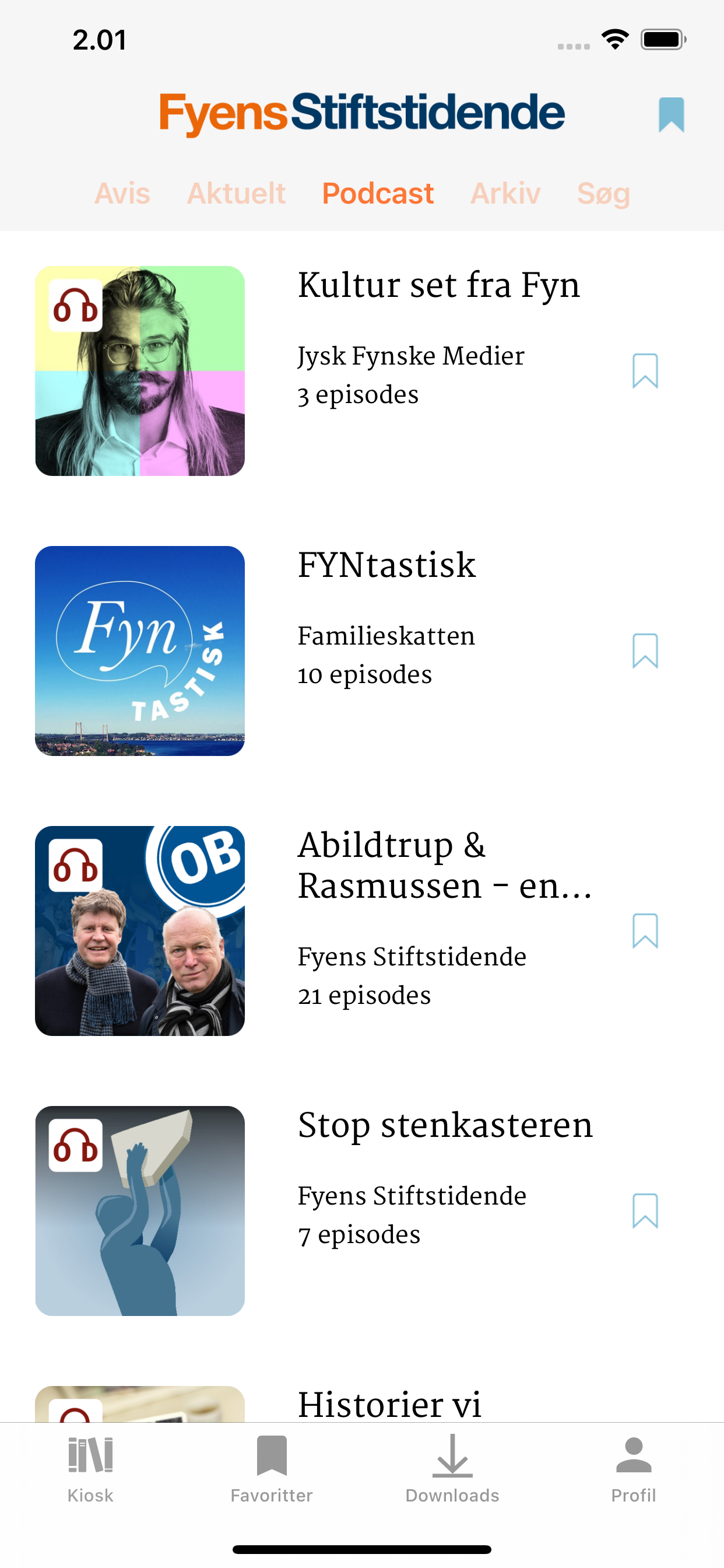
Task: Switch to the Aktuelt tab
Action: [236, 194]
